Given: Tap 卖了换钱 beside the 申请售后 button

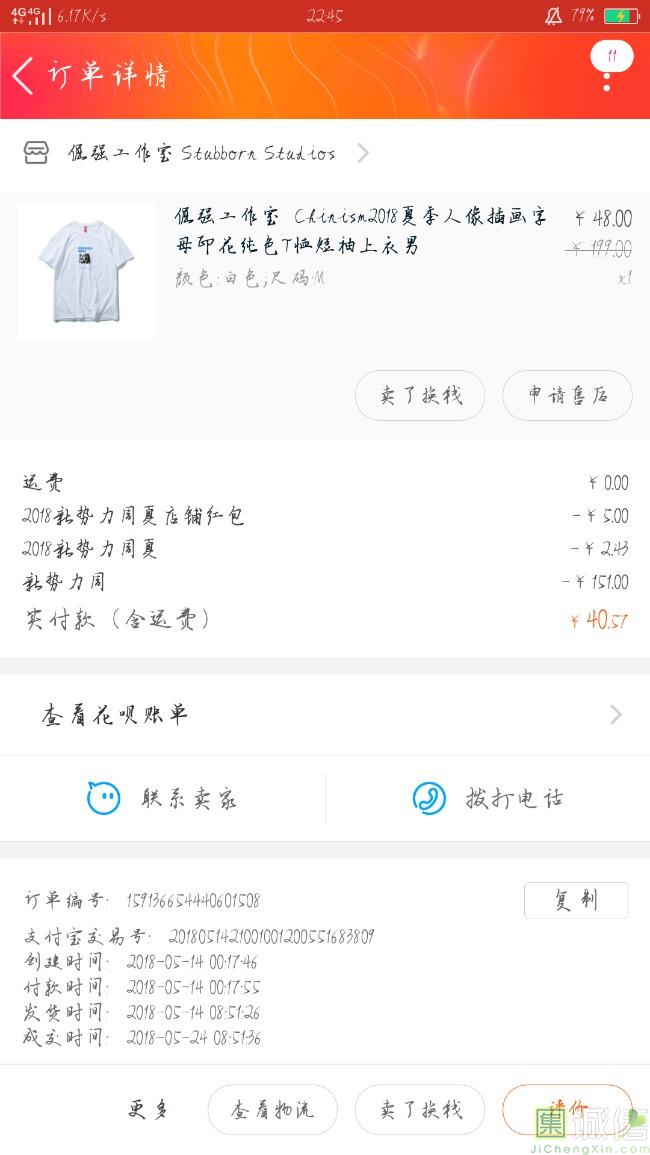Looking at the screenshot, I should click(x=420, y=396).
